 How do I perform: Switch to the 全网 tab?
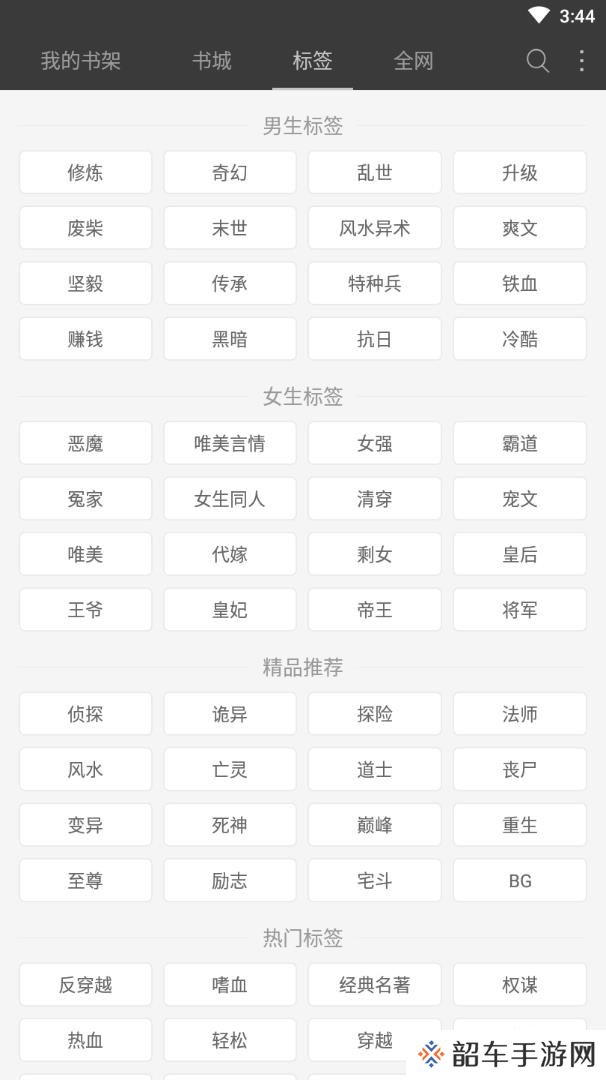click(413, 61)
